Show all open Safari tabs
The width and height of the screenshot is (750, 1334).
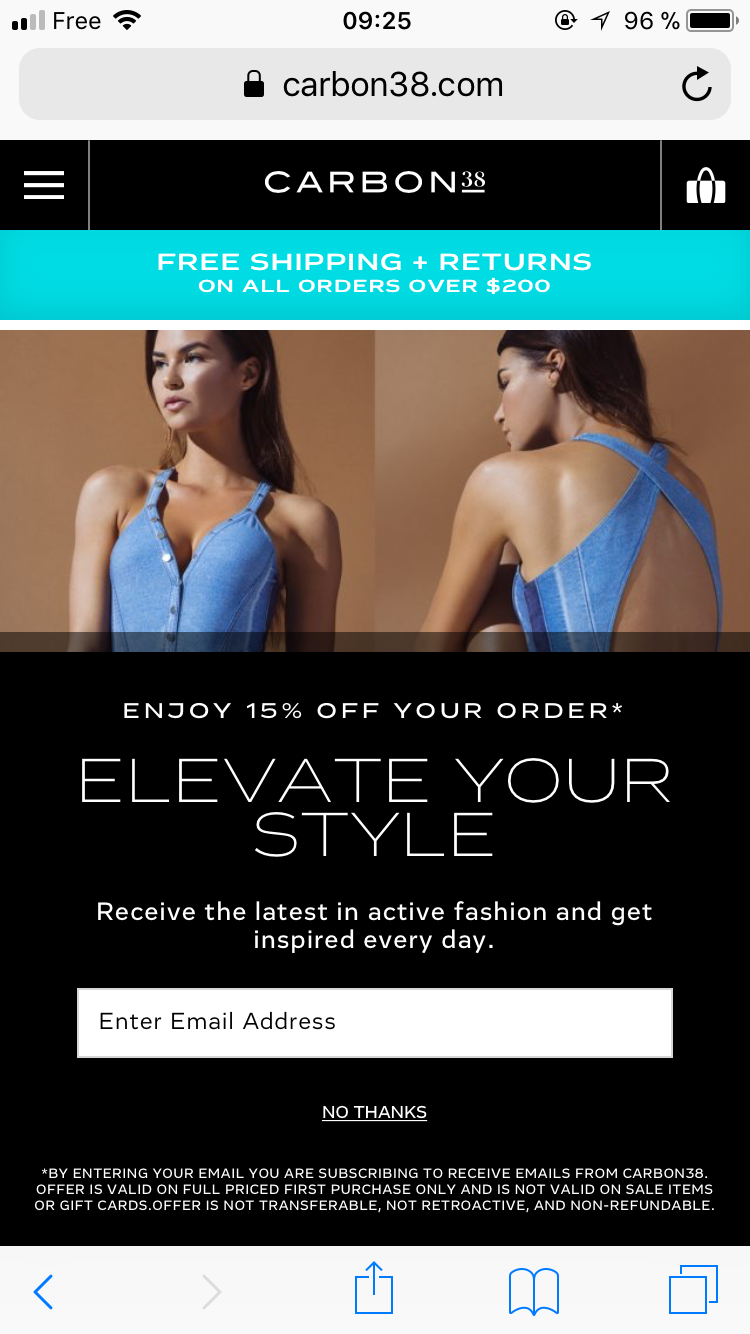click(x=693, y=1290)
